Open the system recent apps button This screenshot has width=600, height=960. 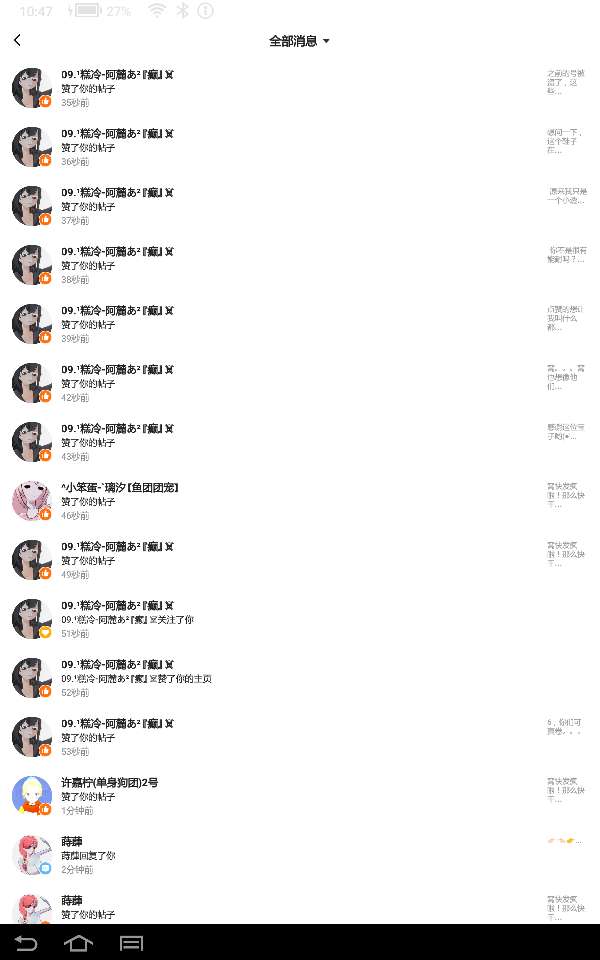click(x=131, y=943)
